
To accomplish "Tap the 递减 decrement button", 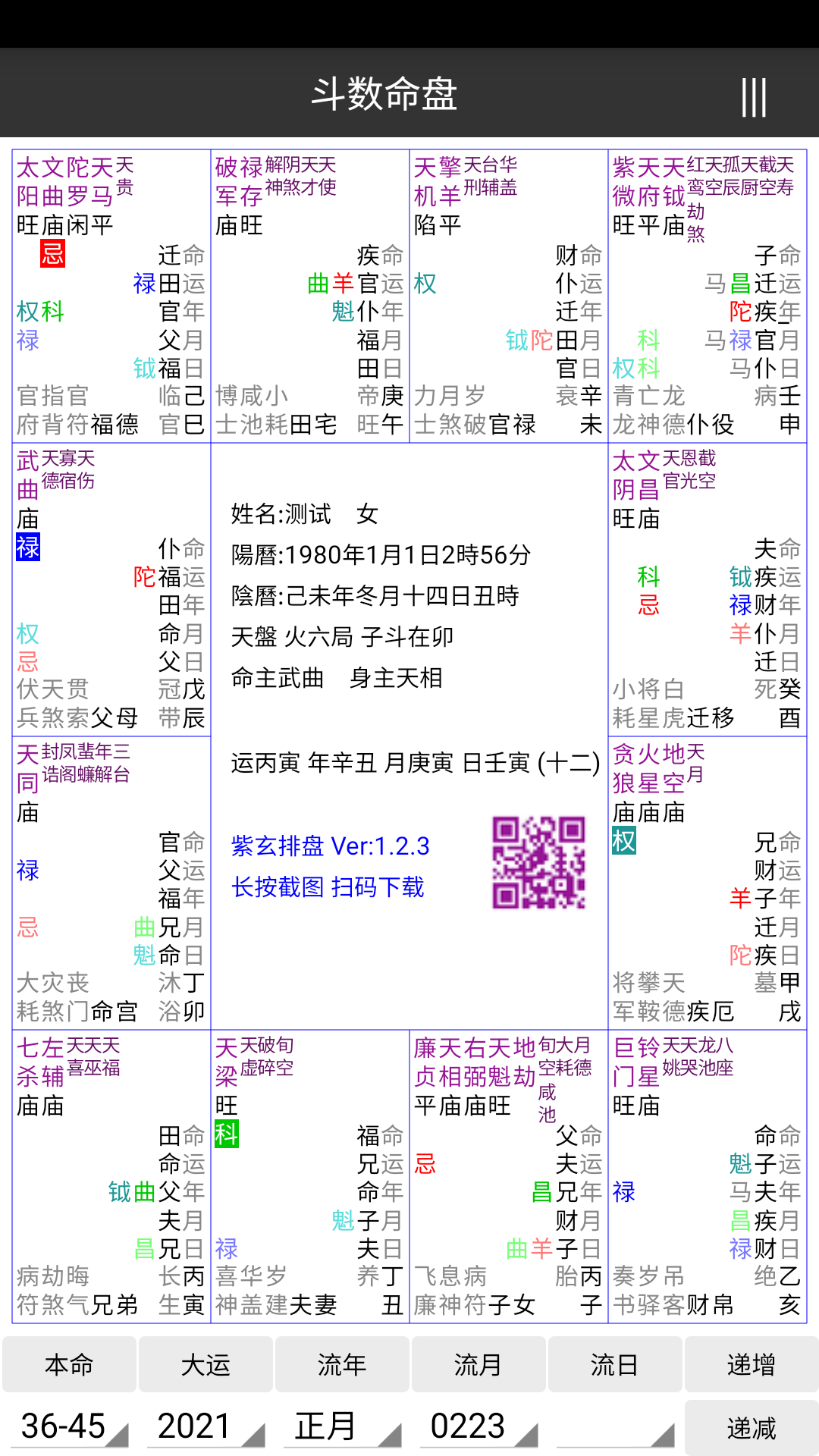I will pyautogui.click(x=752, y=1427).
